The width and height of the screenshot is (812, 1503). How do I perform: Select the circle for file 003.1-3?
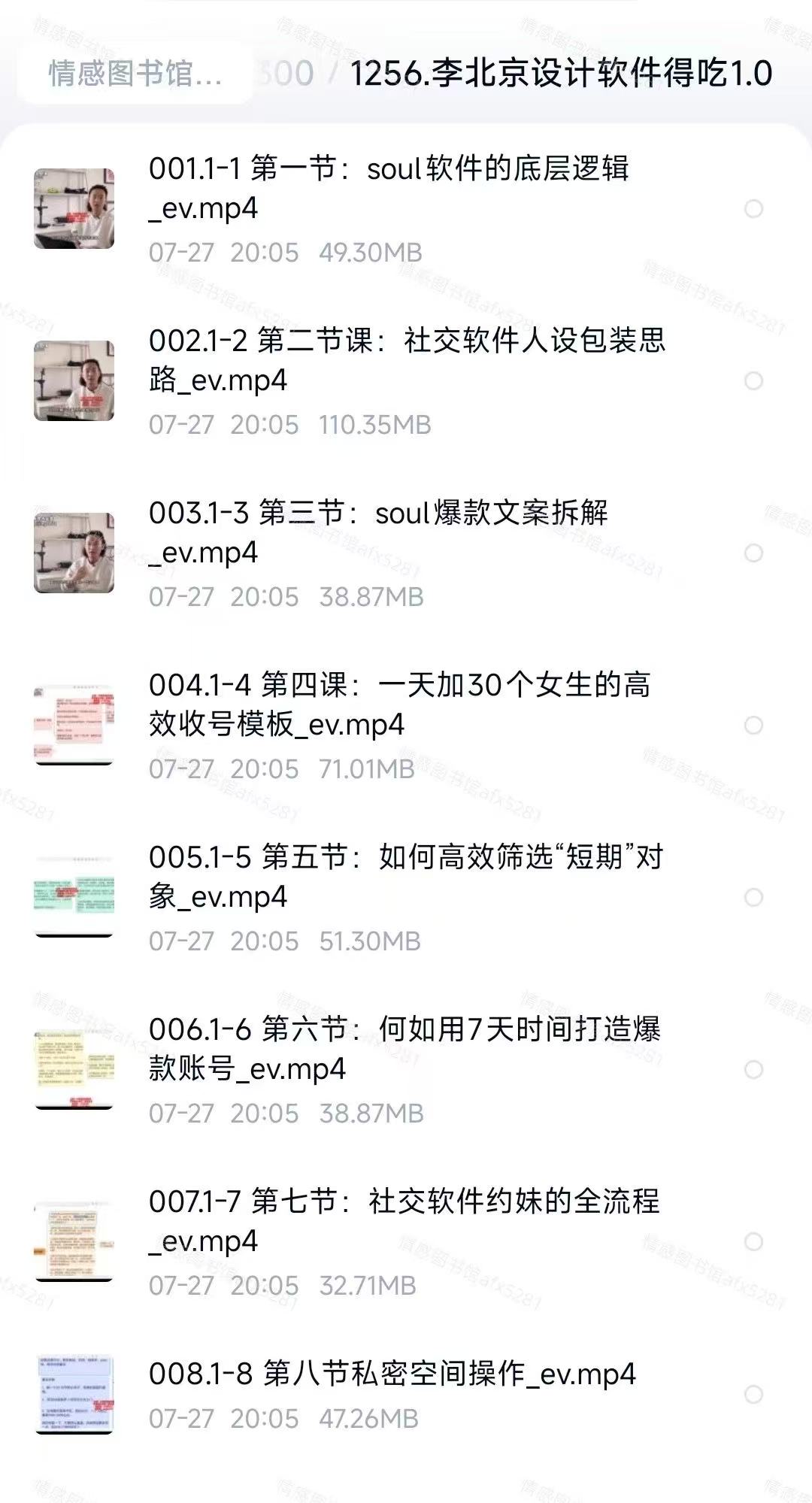click(753, 553)
